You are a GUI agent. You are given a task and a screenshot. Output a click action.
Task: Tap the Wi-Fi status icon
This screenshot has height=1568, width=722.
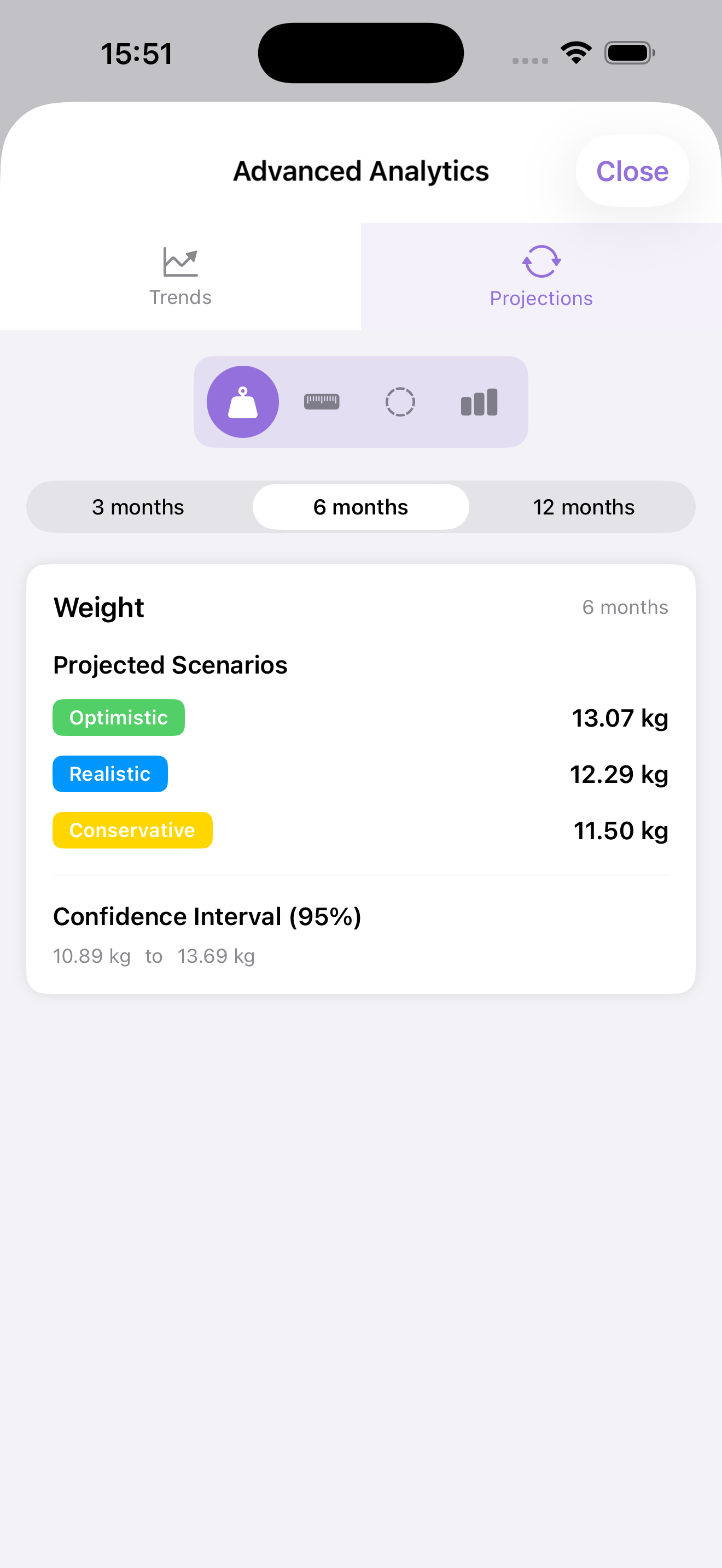click(x=575, y=52)
